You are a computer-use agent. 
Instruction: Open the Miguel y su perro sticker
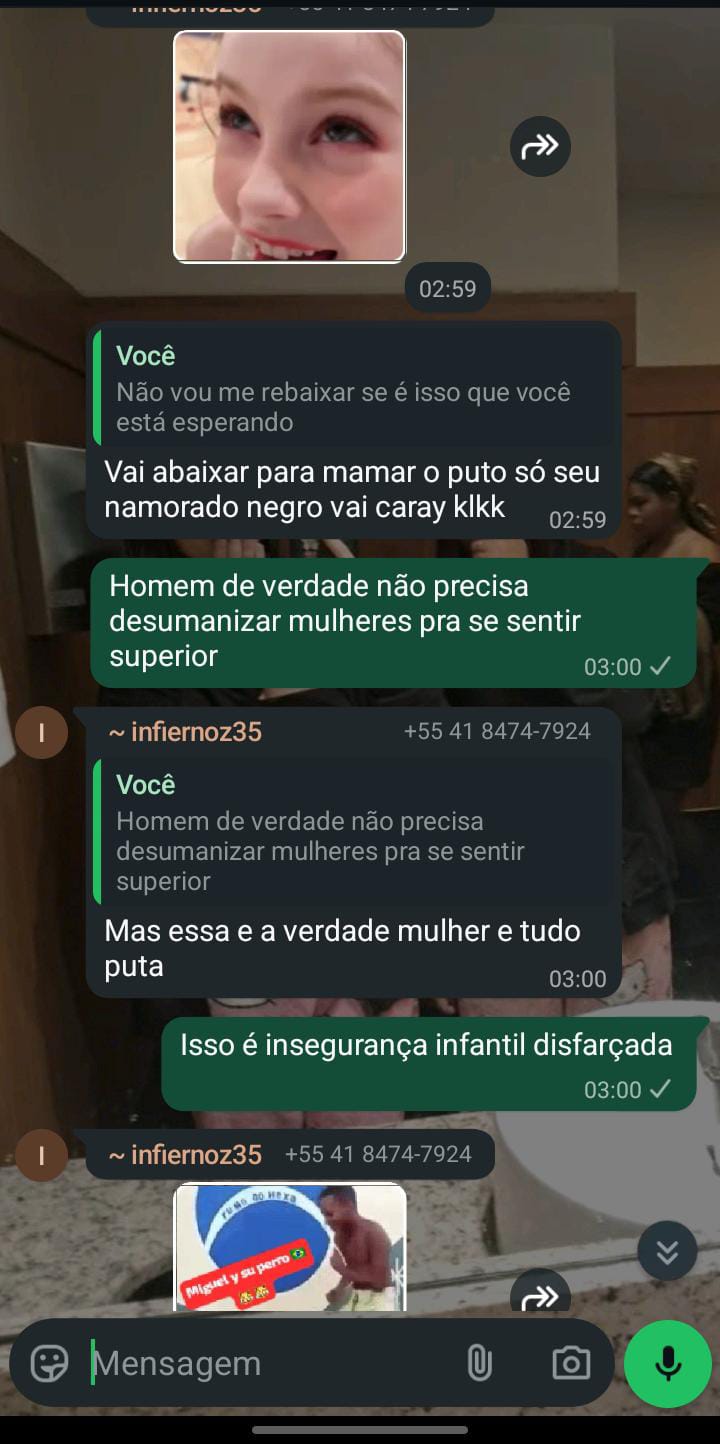[289, 1246]
